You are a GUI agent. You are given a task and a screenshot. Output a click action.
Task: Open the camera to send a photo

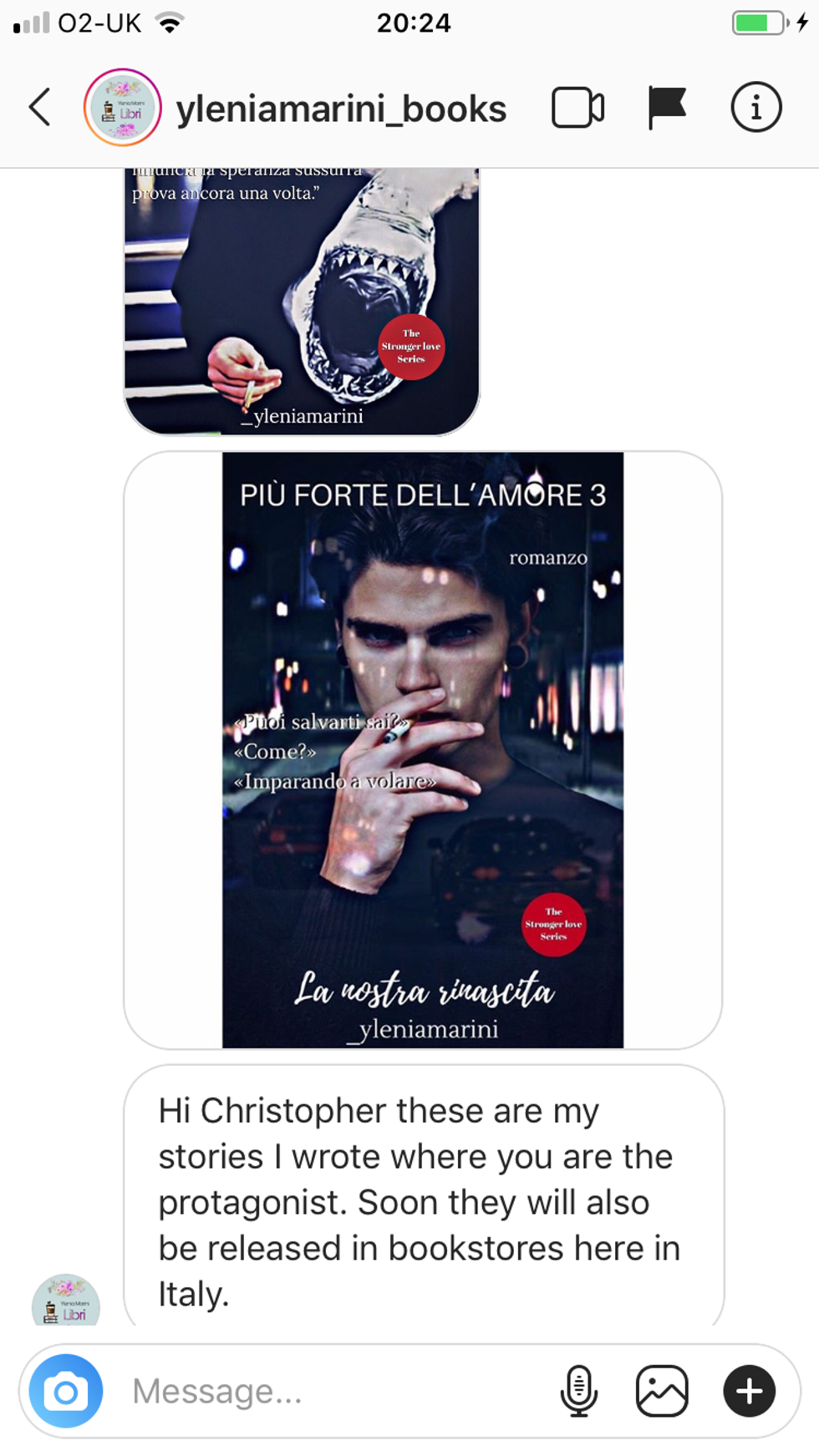[66, 1392]
